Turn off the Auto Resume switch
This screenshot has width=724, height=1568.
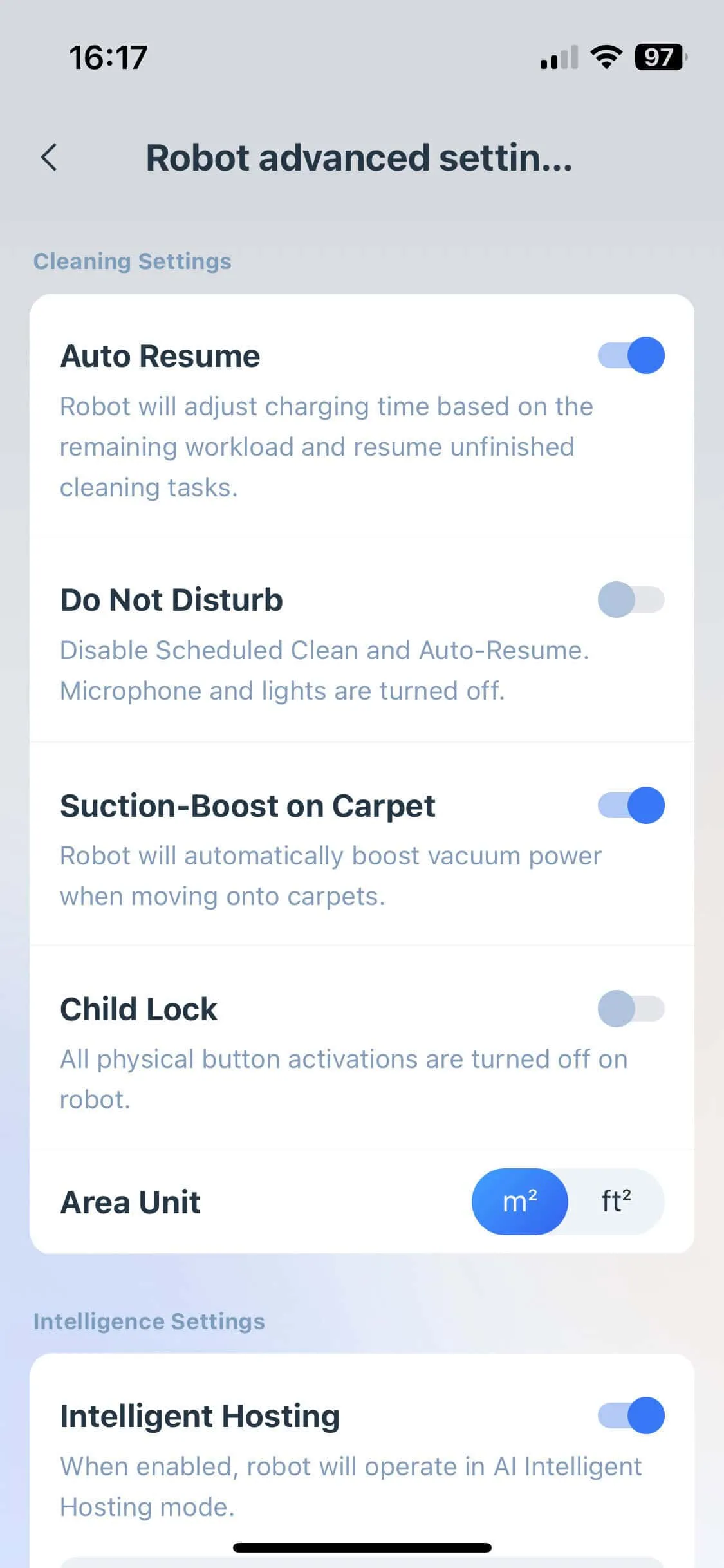[x=631, y=355]
